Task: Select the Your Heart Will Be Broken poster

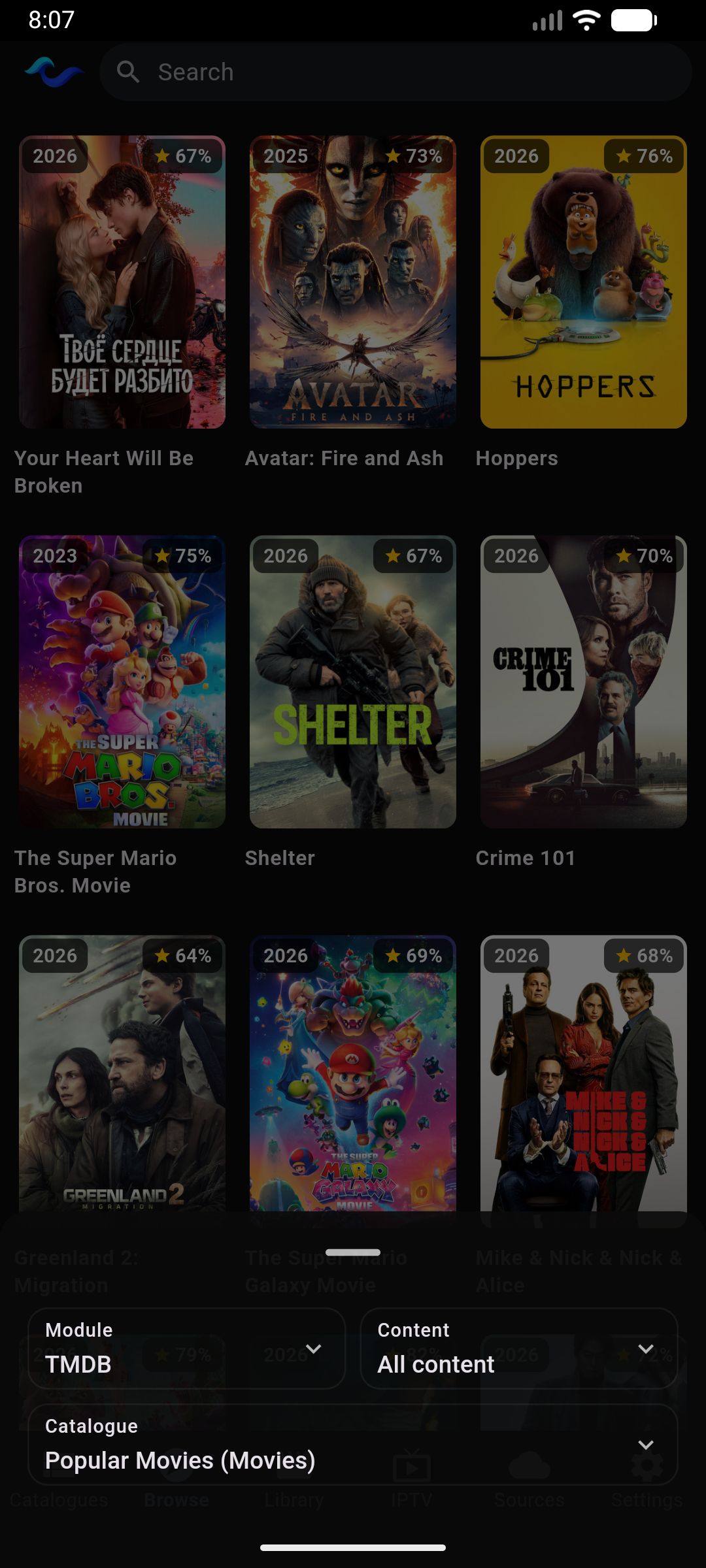Action: tap(122, 281)
